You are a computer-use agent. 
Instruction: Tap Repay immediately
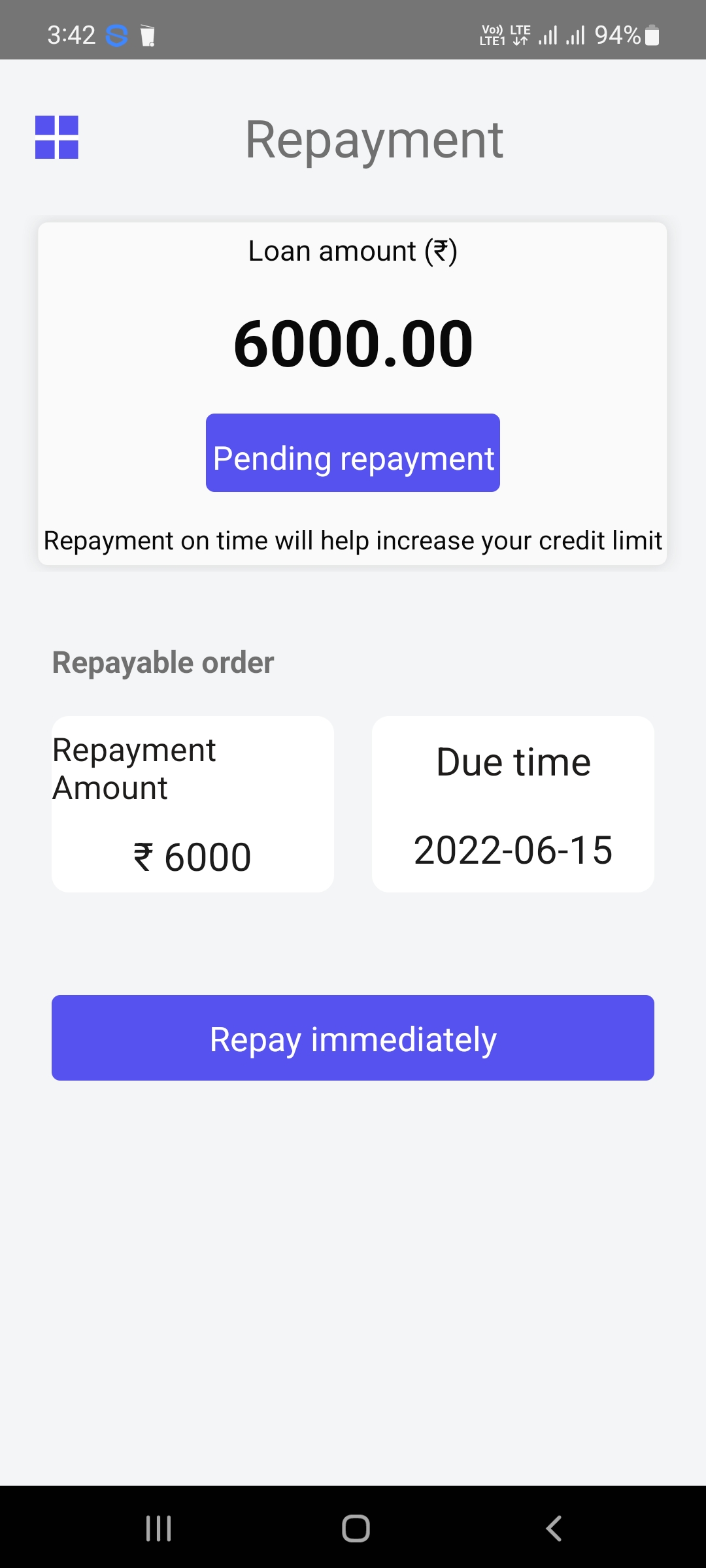pos(353,1037)
